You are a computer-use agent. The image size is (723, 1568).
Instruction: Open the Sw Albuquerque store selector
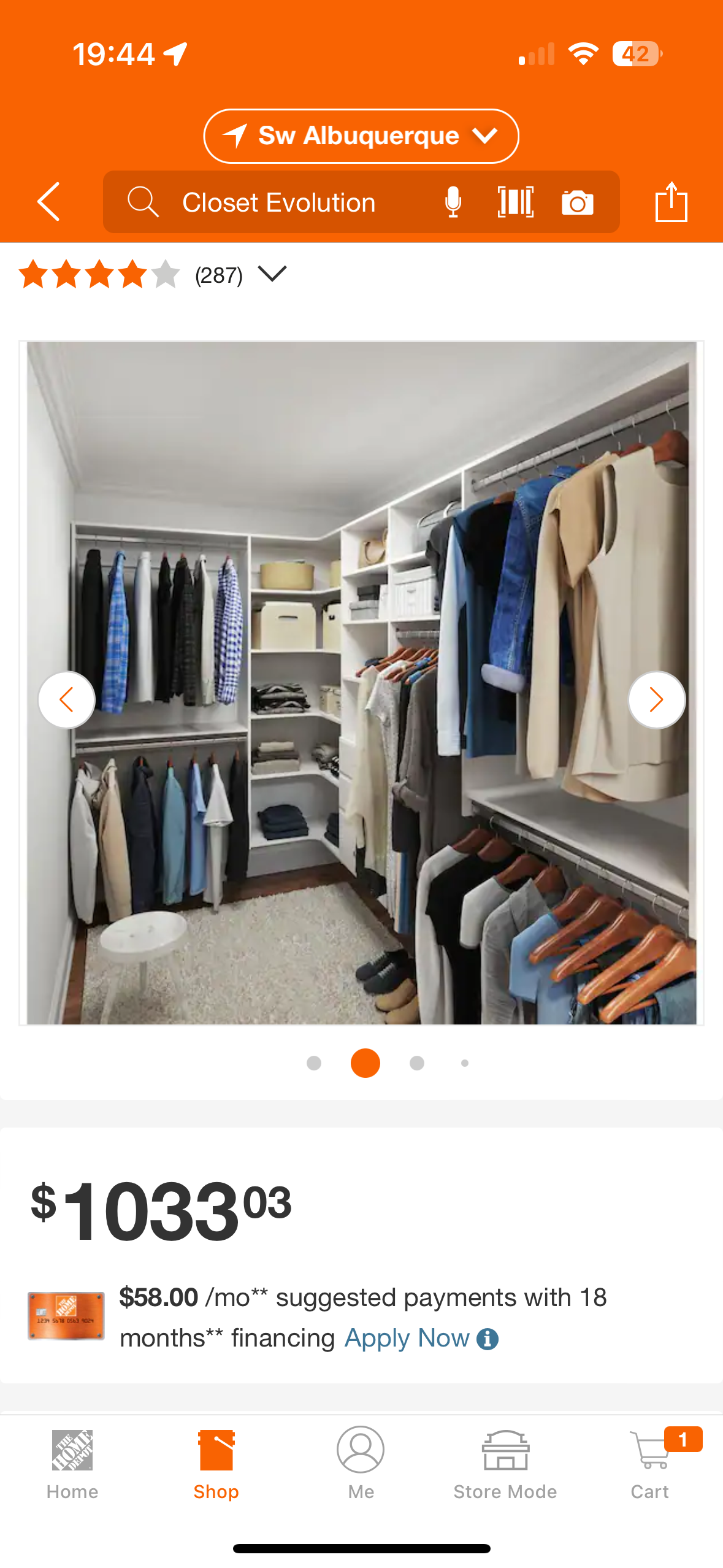tap(361, 136)
